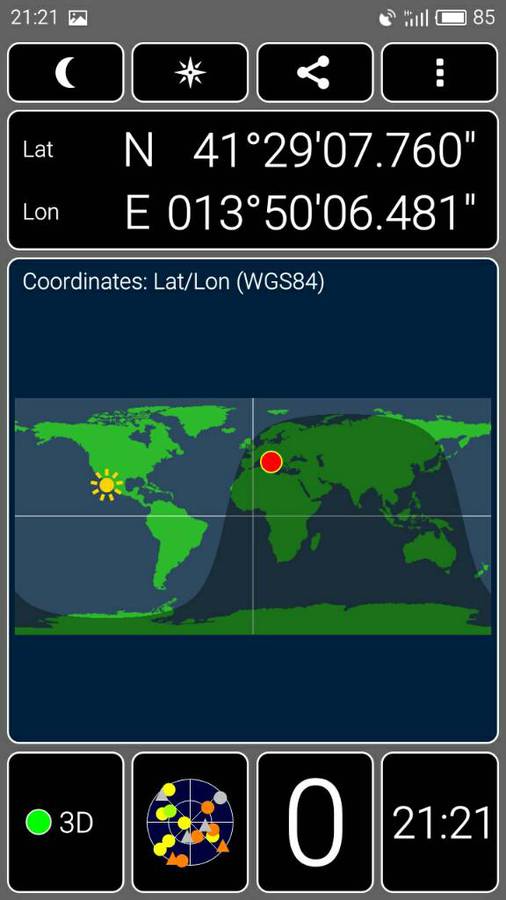Viewport: 506px width, 900px height.
Task: Open the compass view
Action: (x=190, y=73)
